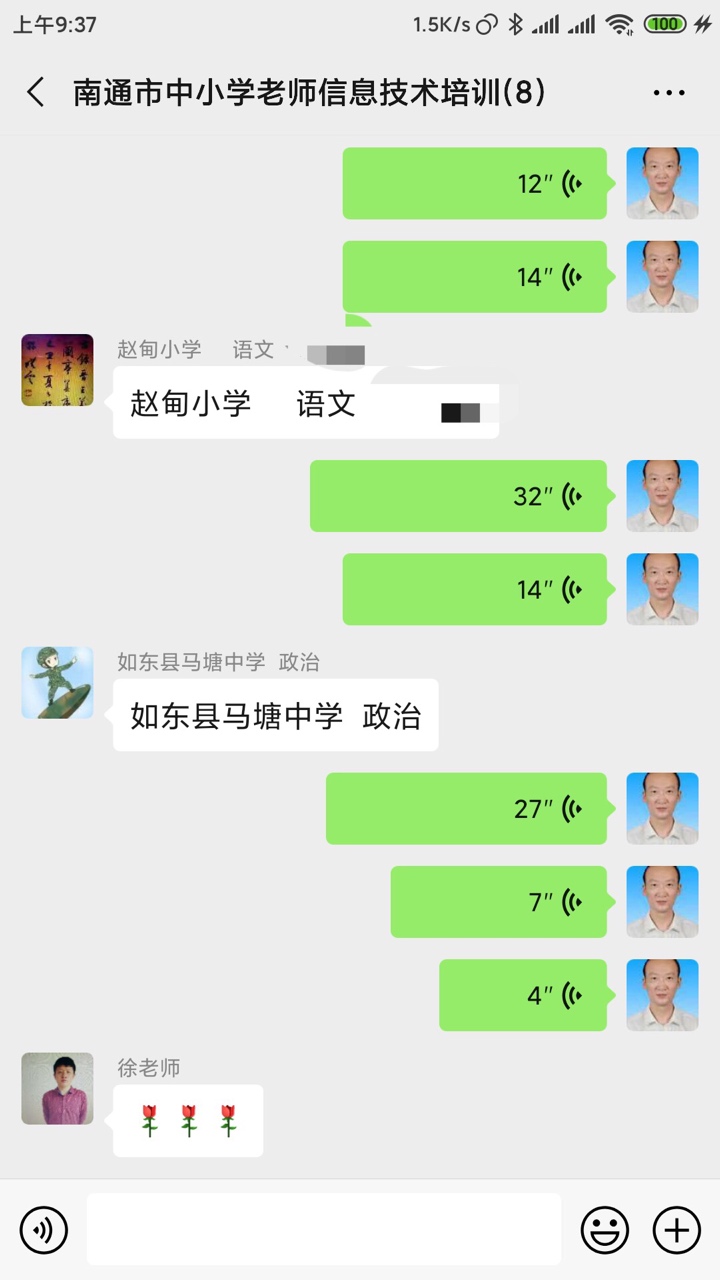Play the 7-second voice message

tap(498, 902)
